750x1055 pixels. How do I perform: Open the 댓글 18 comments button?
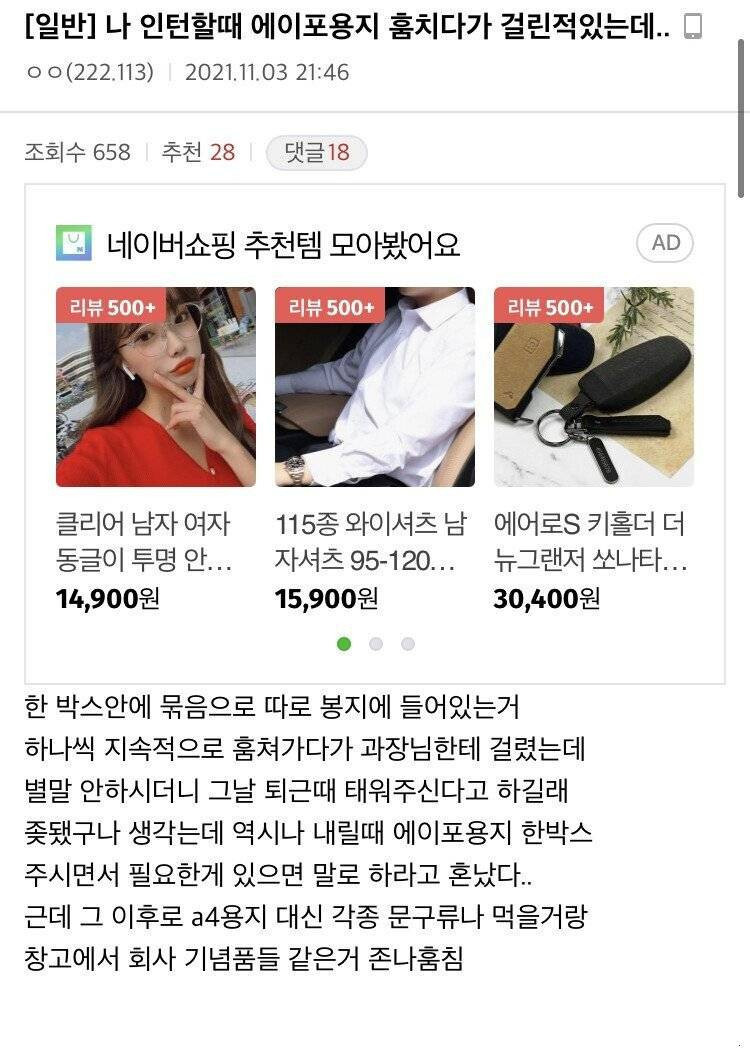316,152
